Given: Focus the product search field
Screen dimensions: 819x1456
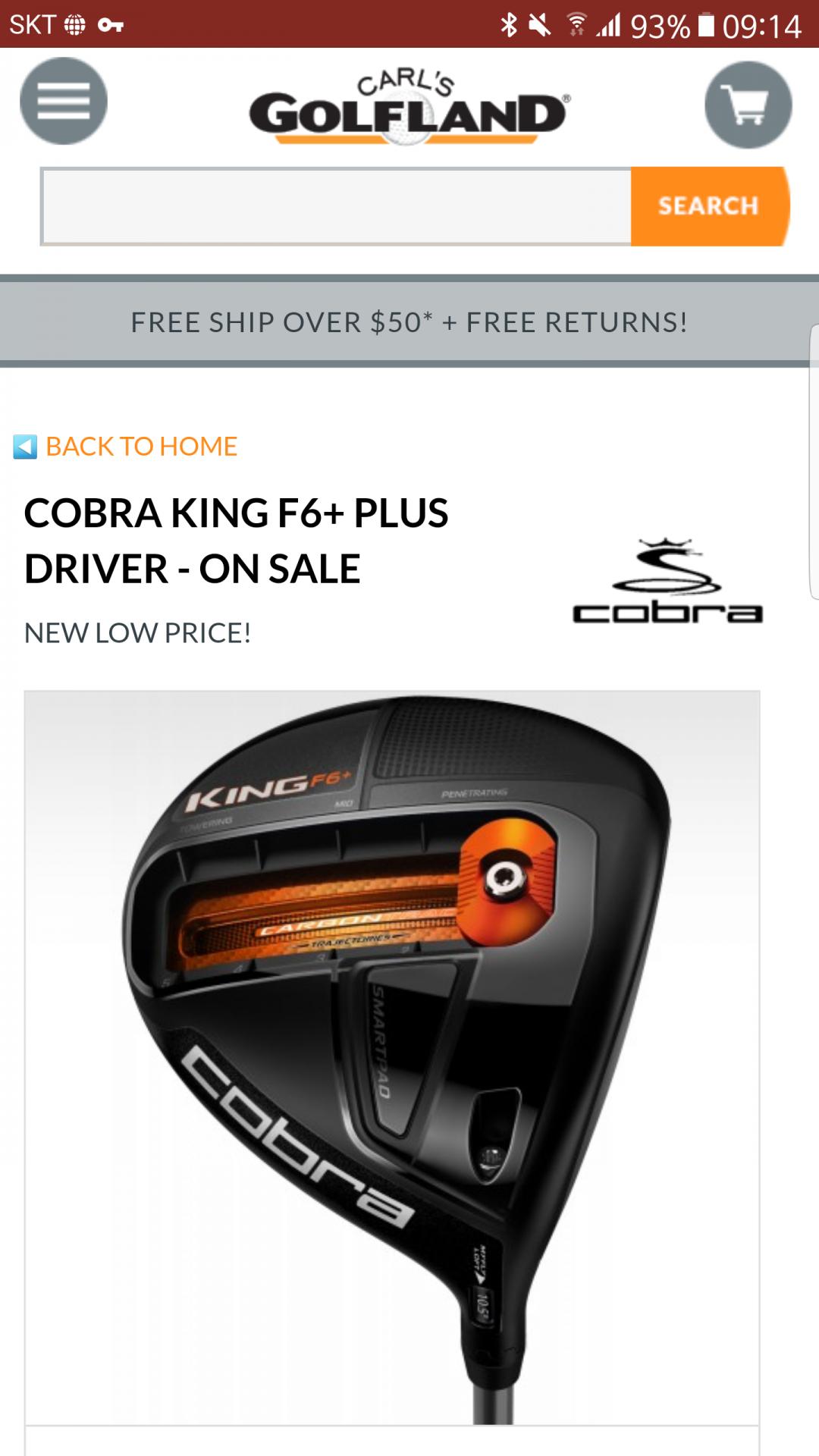Looking at the screenshot, I should coord(337,206).
